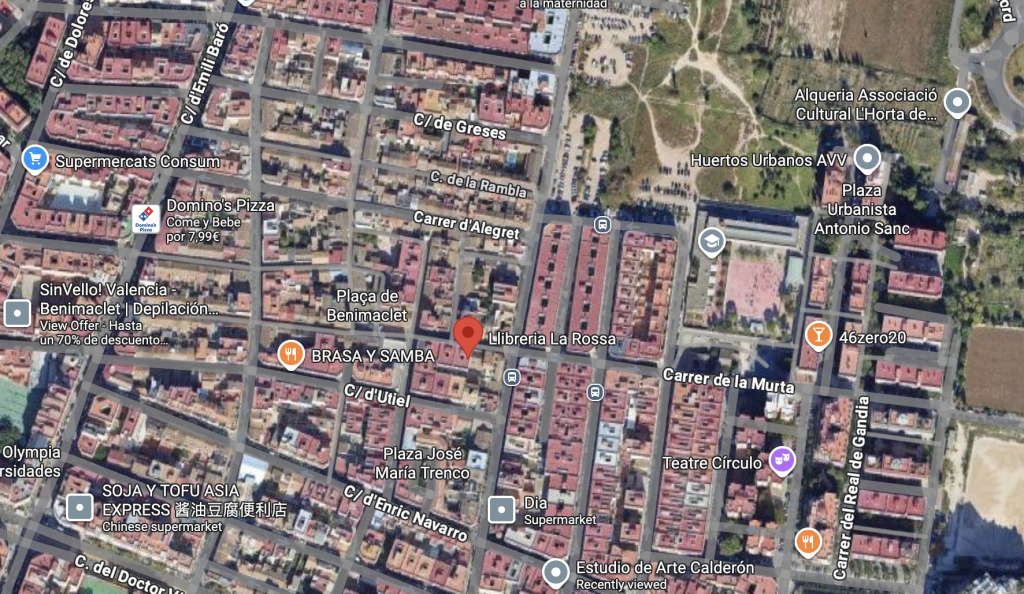Open Estudio de Arte Calderón pin
The image size is (1024, 594).
click(556, 572)
